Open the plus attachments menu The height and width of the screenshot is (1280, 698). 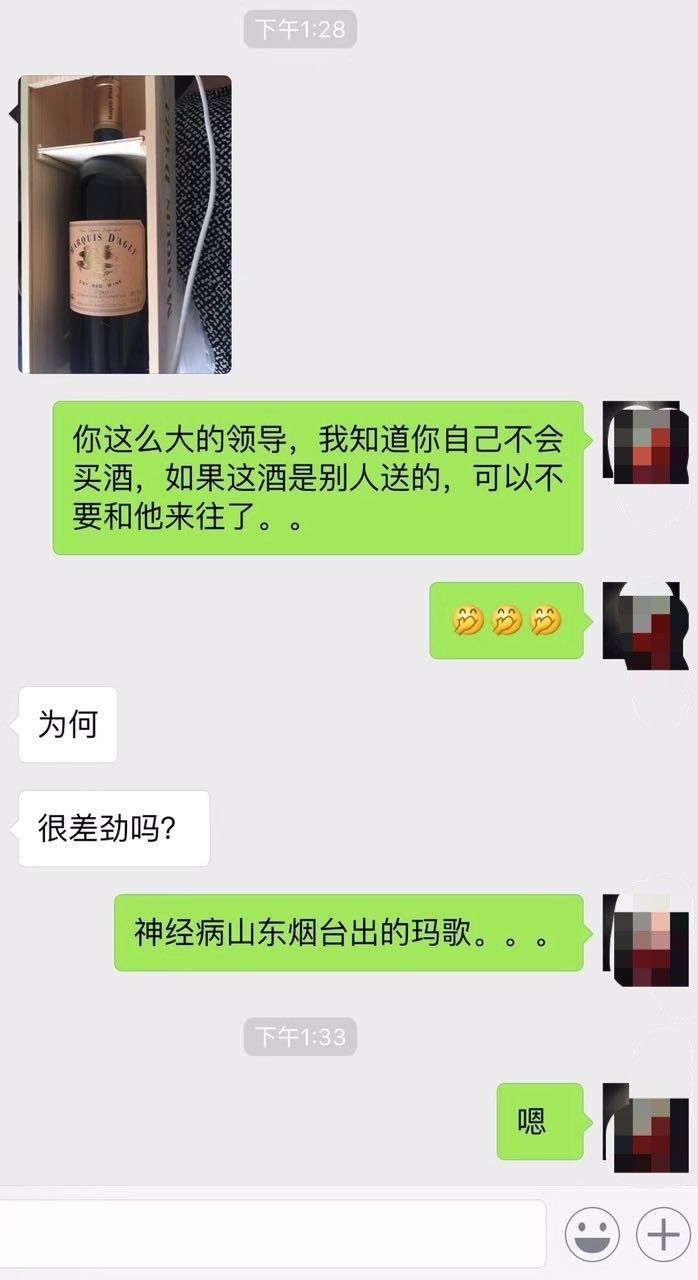tap(663, 1235)
